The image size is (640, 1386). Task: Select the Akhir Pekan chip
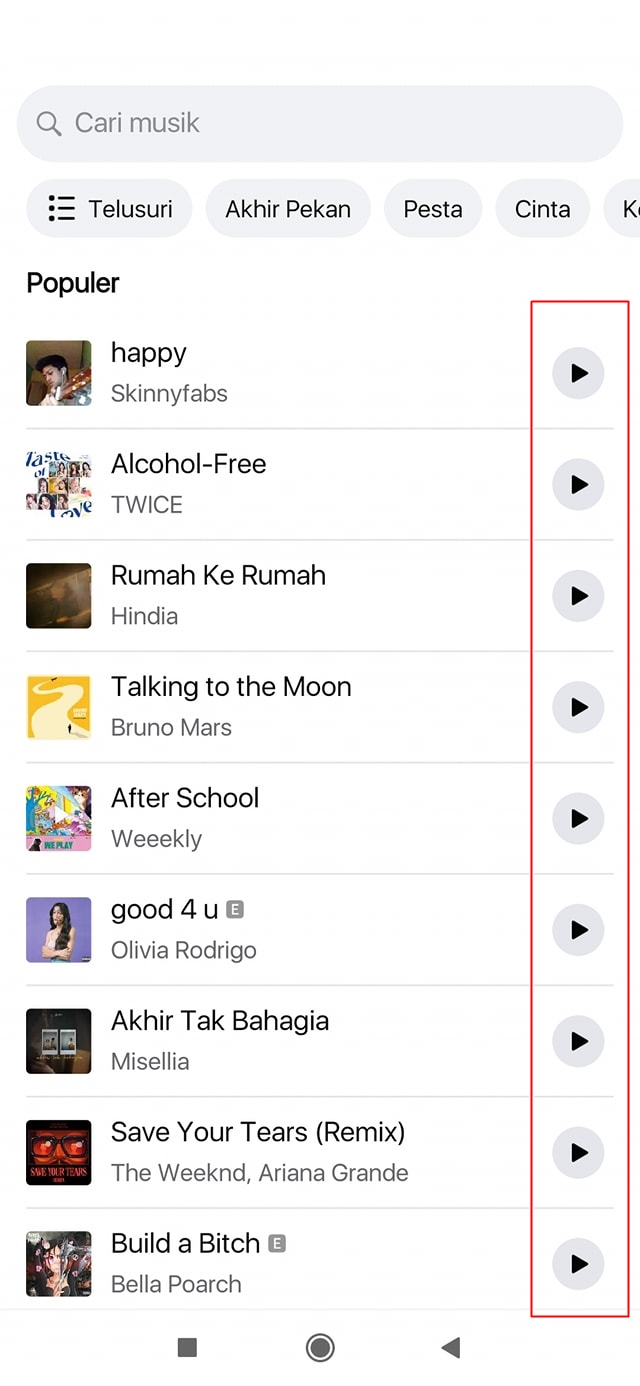(288, 209)
